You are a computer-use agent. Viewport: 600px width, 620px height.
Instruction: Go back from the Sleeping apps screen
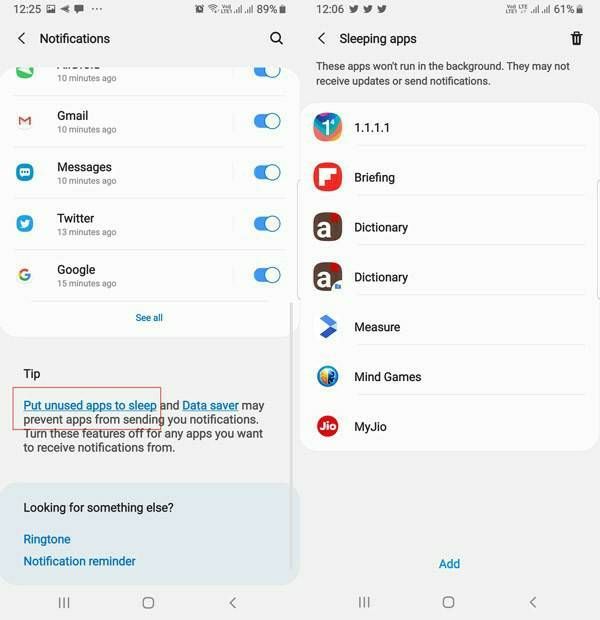pyautogui.click(x=321, y=38)
